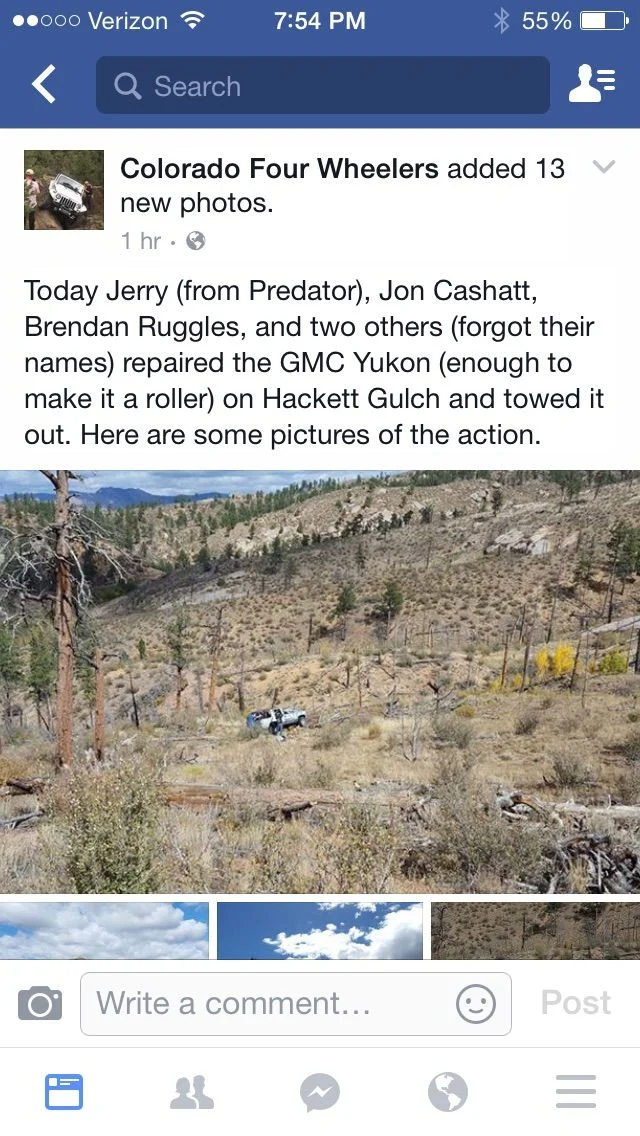
Task: Open the friends list icon
Action: tap(591, 85)
